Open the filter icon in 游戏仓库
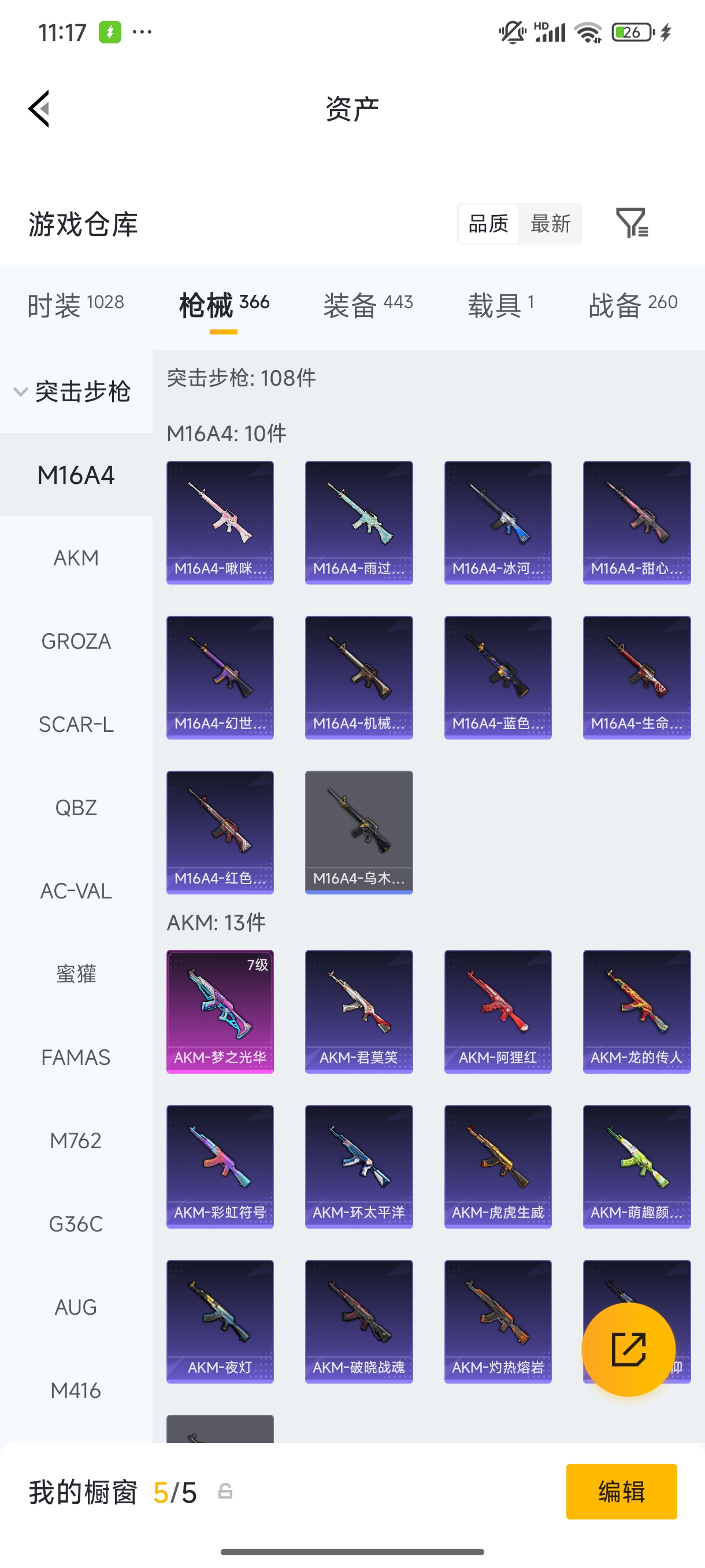This screenshot has height=1568, width=705. [x=632, y=223]
